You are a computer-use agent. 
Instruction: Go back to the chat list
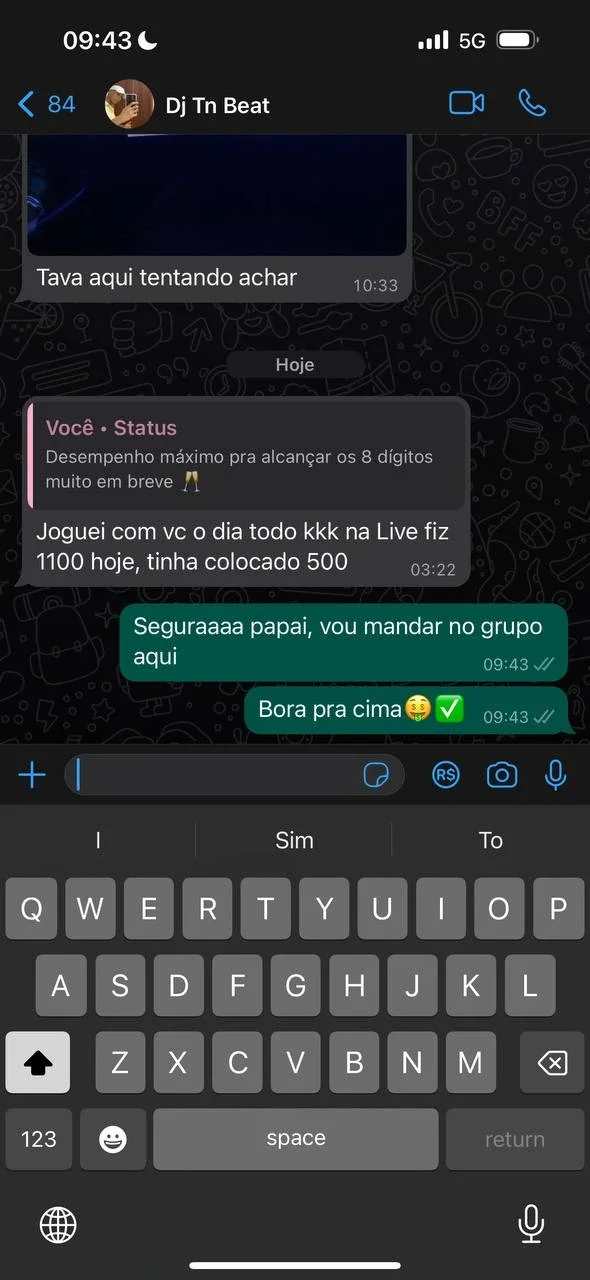[x=46, y=104]
